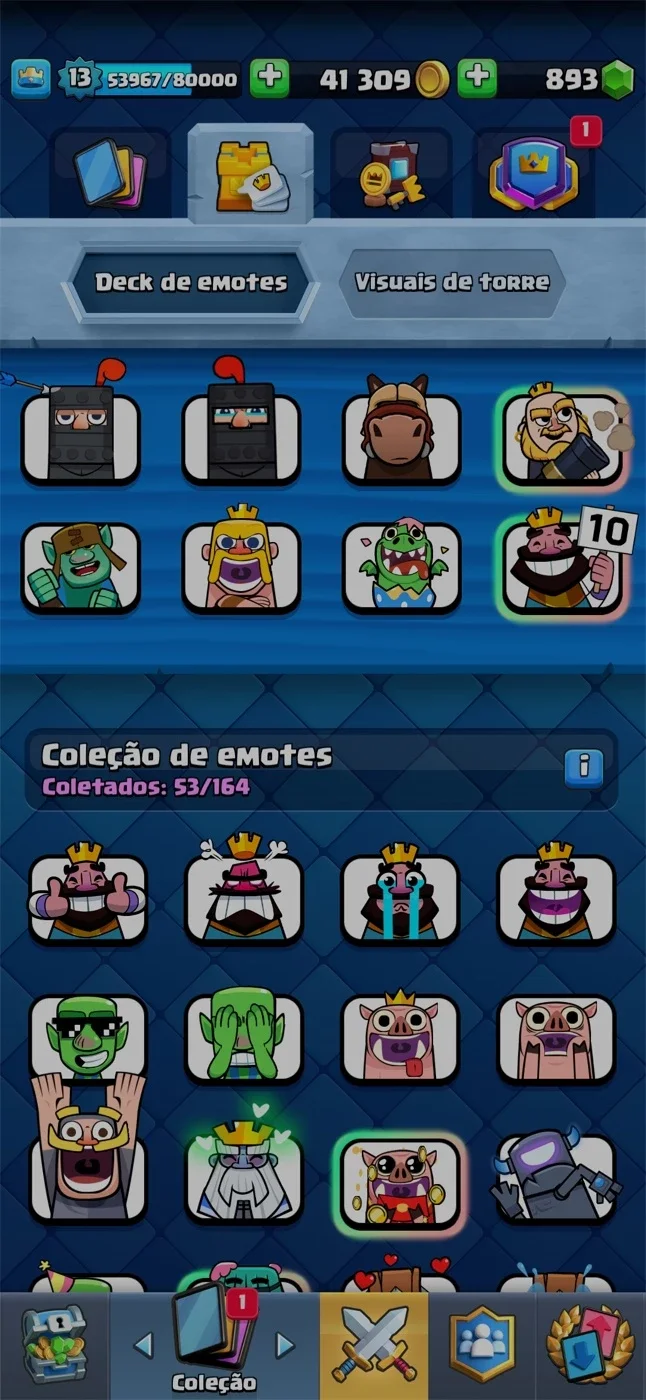Tap the crying King emote
Screen dimensions: 646x1400
click(400, 893)
